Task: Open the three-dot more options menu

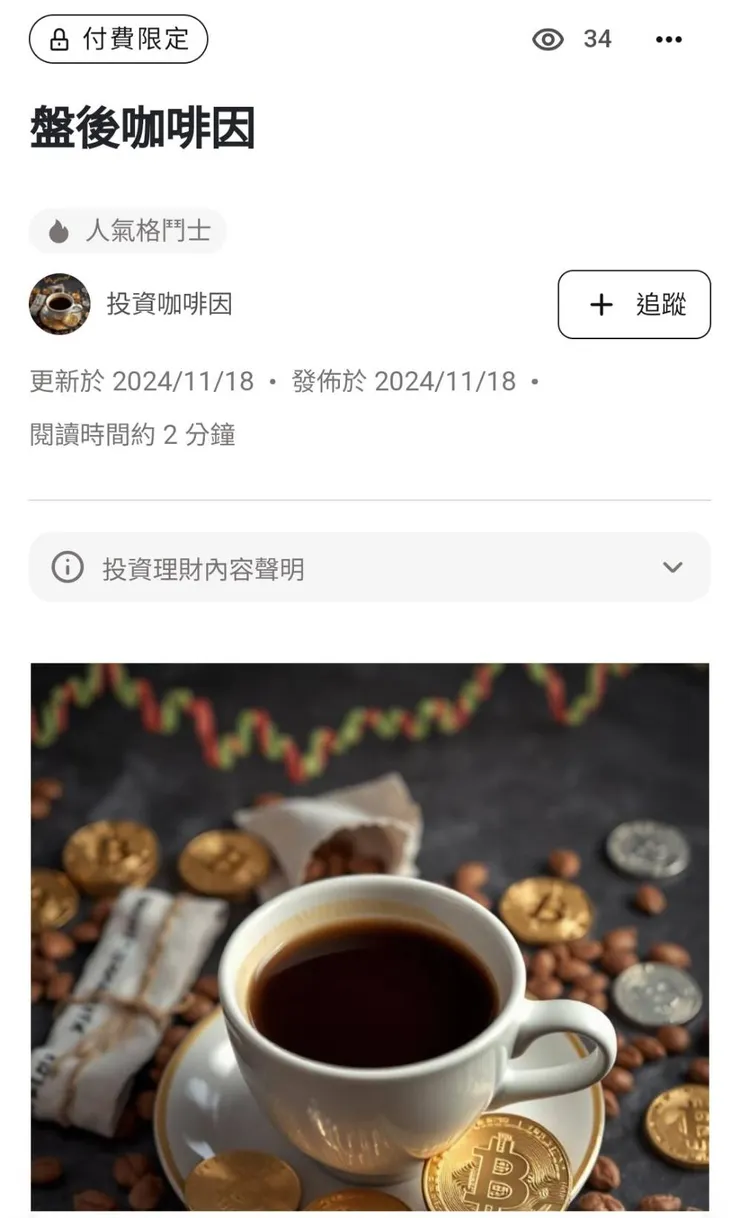Action: (x=670, y=40)
